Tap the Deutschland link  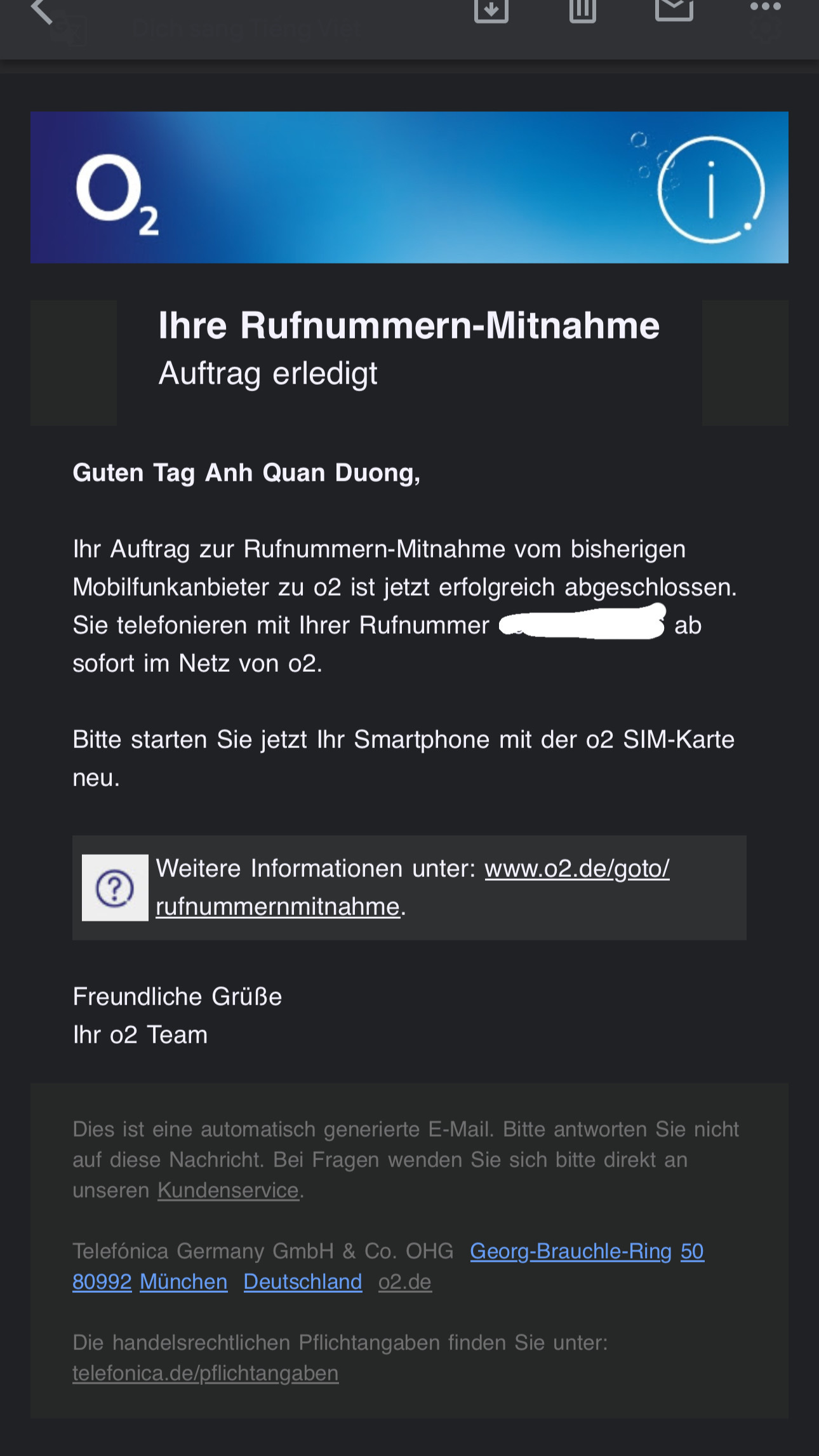303,1281
